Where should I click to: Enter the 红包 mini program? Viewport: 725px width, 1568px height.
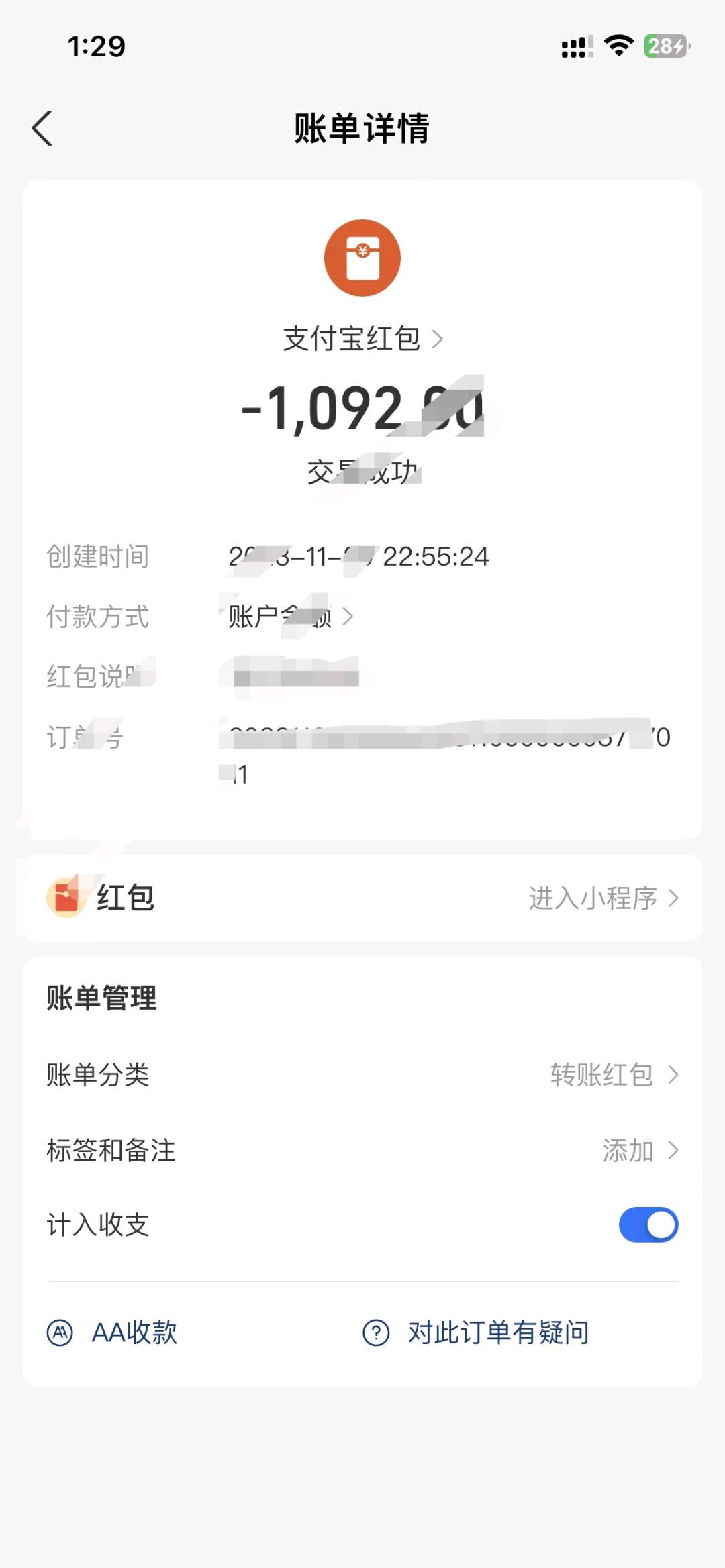pyautogui.click(x=604, y=898)
